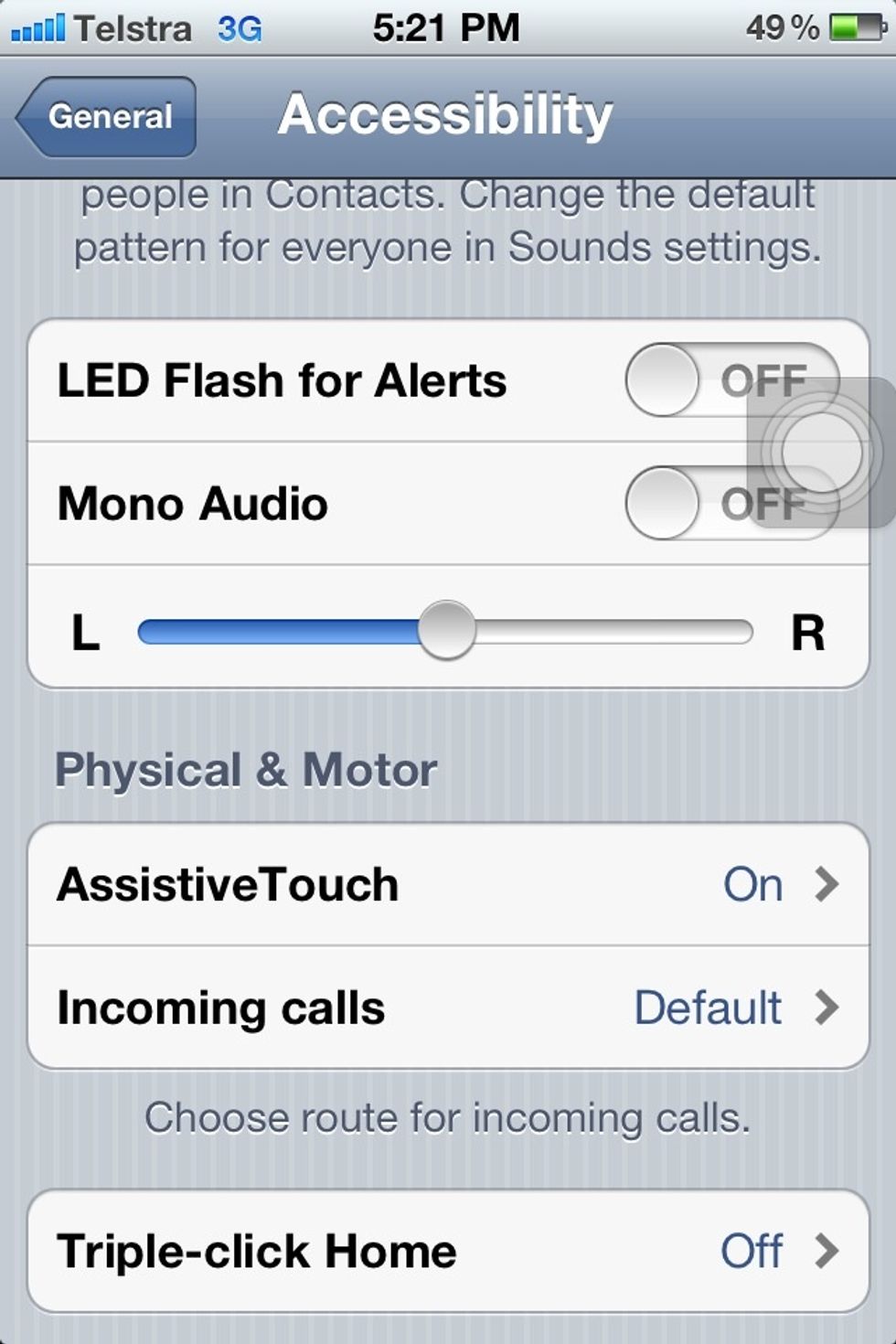Tap the L label on audio balance
Viewport: 896px width, 1344px height.
(x=85, y=631)
